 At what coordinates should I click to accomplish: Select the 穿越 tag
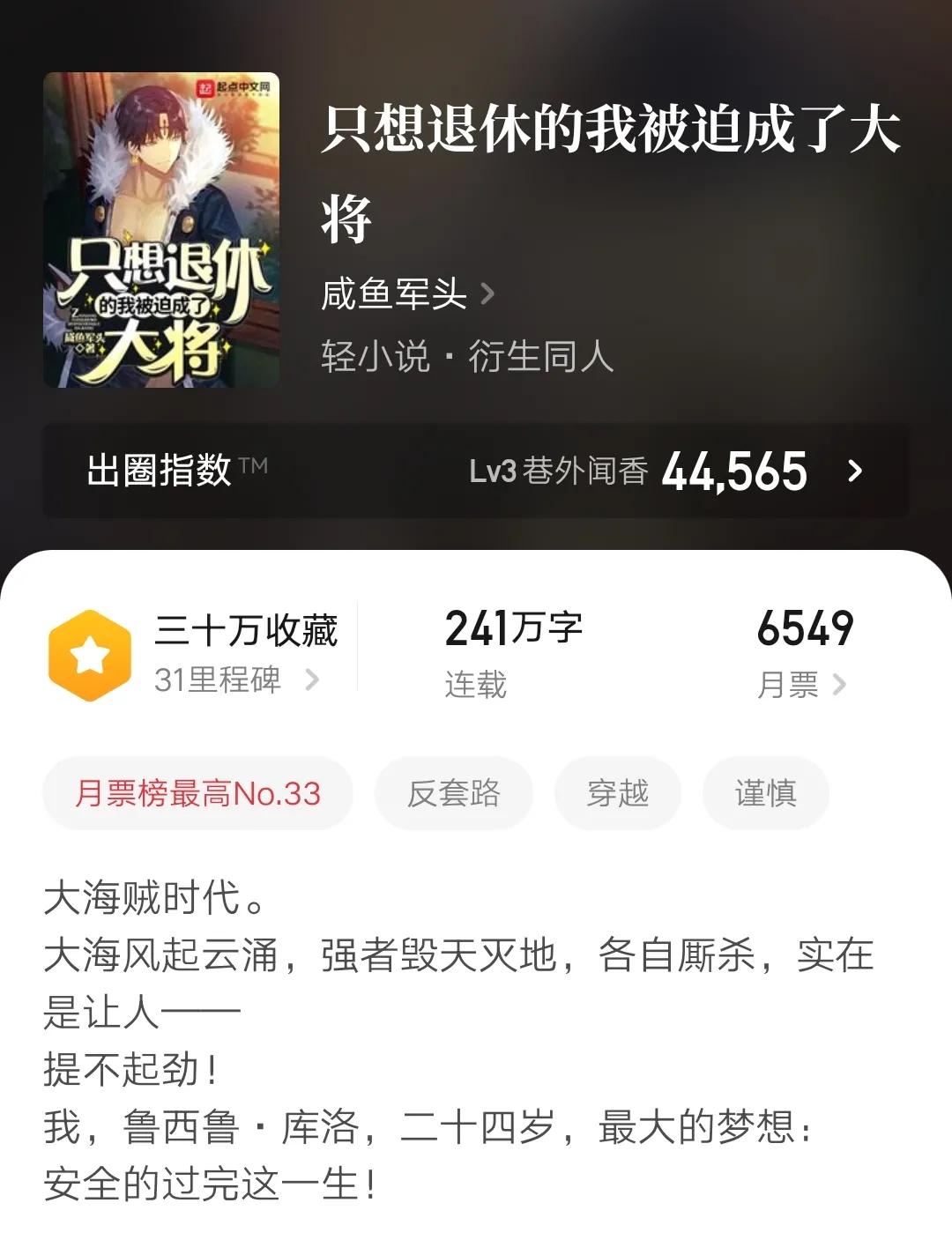[617, 793]
